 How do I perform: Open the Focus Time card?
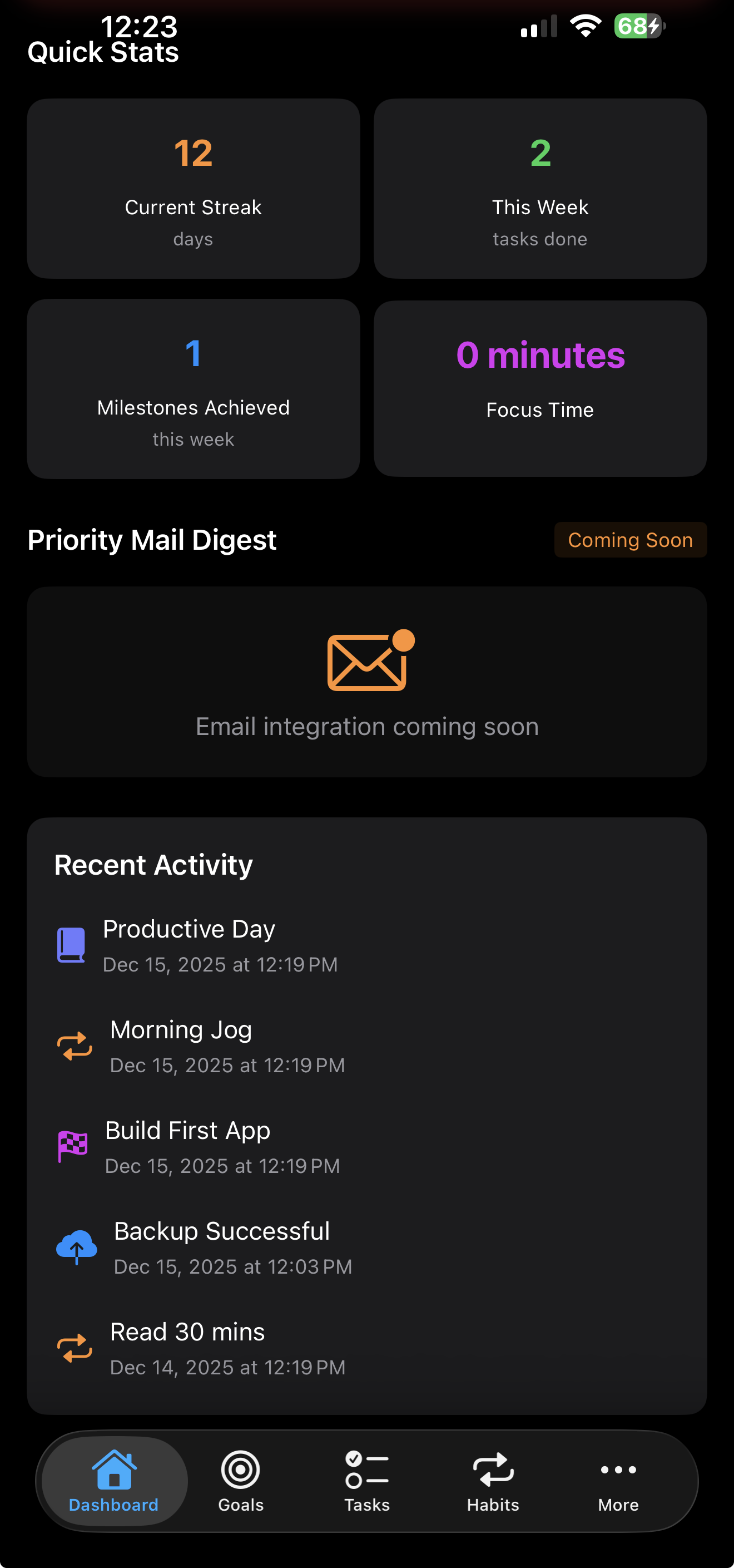(540, 388)
